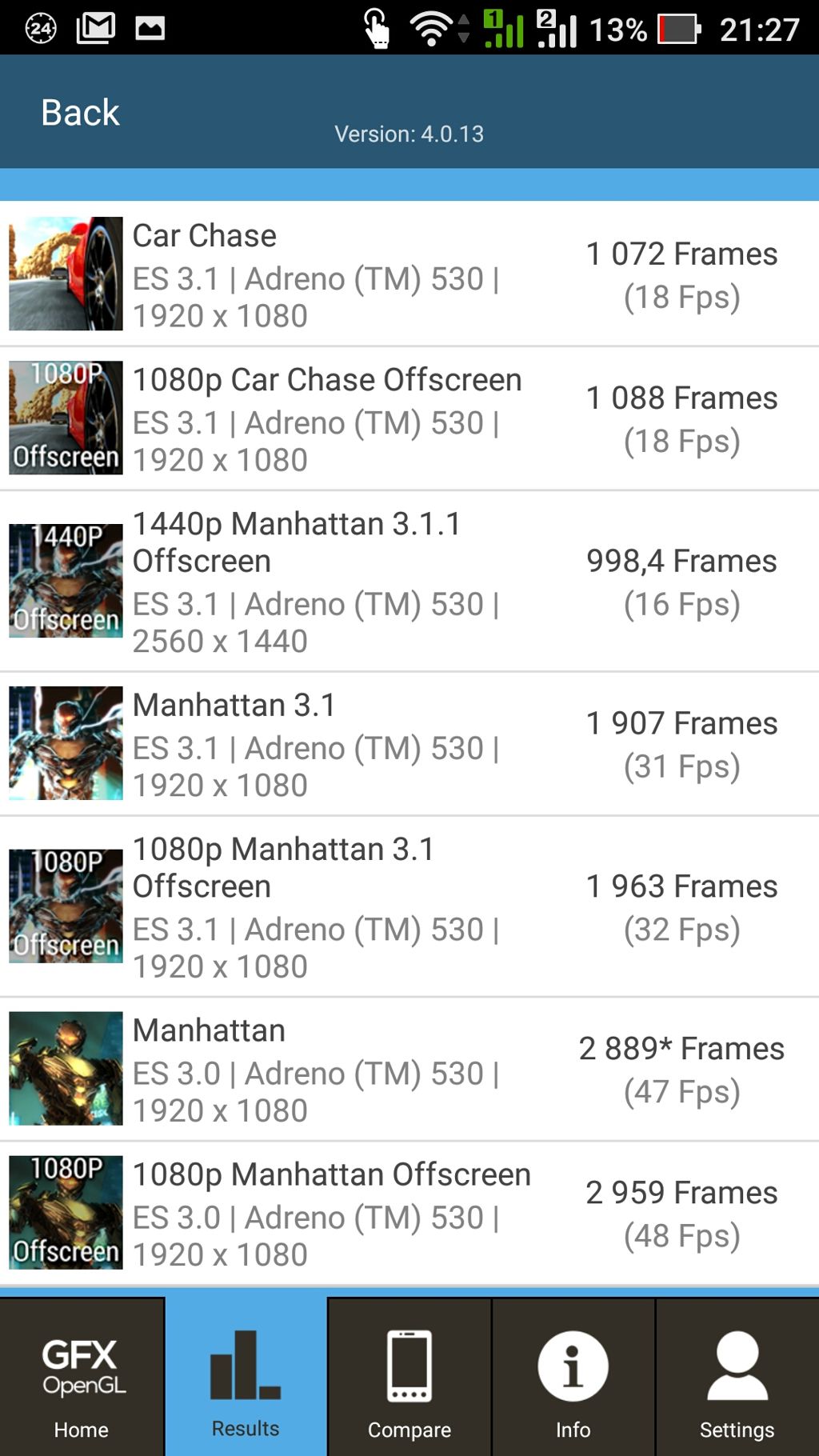Open the Info tab
This screenshot has height=1456, width=819.
[x=573, y=1377]
